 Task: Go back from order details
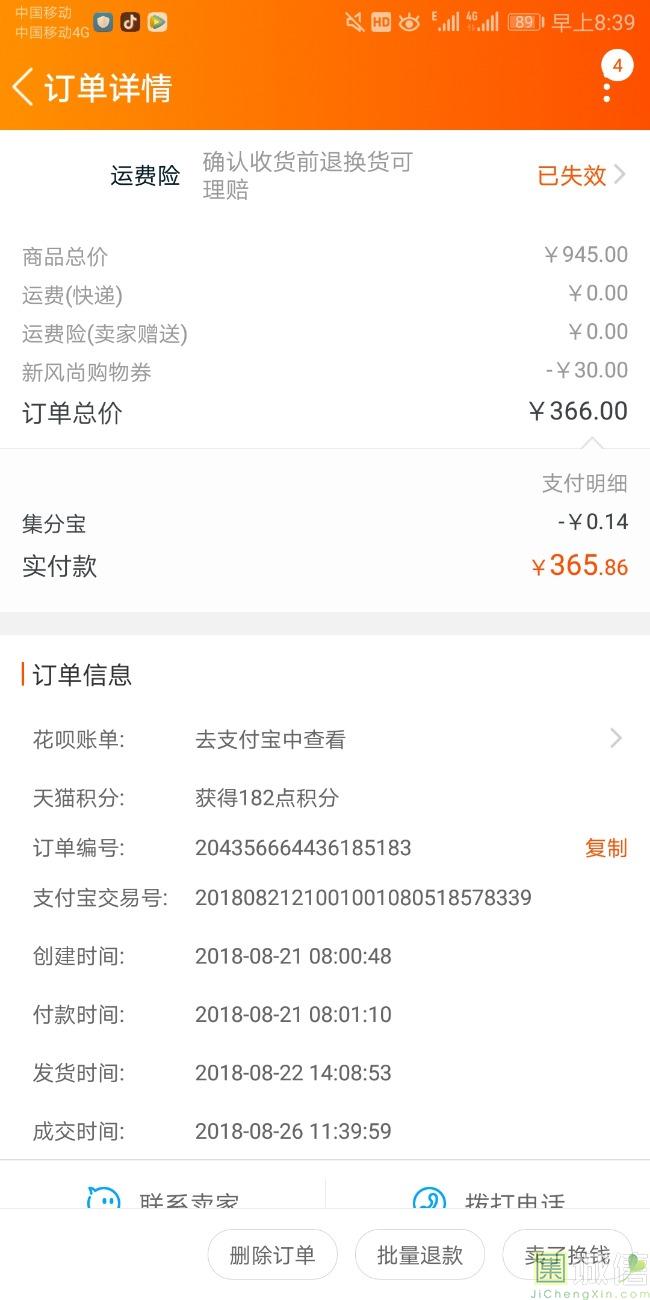[x=23, y=88]
